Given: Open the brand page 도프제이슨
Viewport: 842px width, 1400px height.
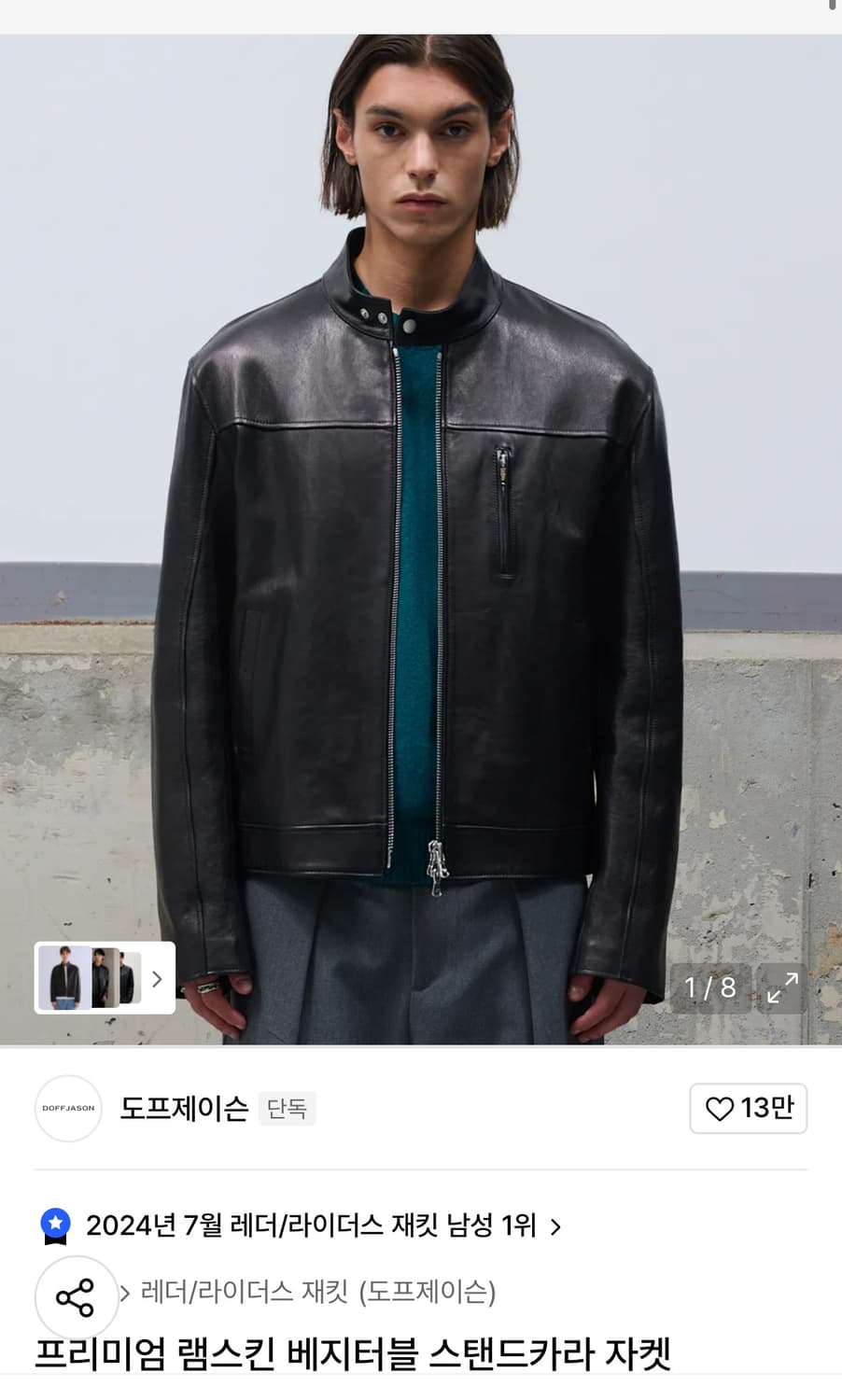Looking at the screenshot, I should click(184, 1109).
